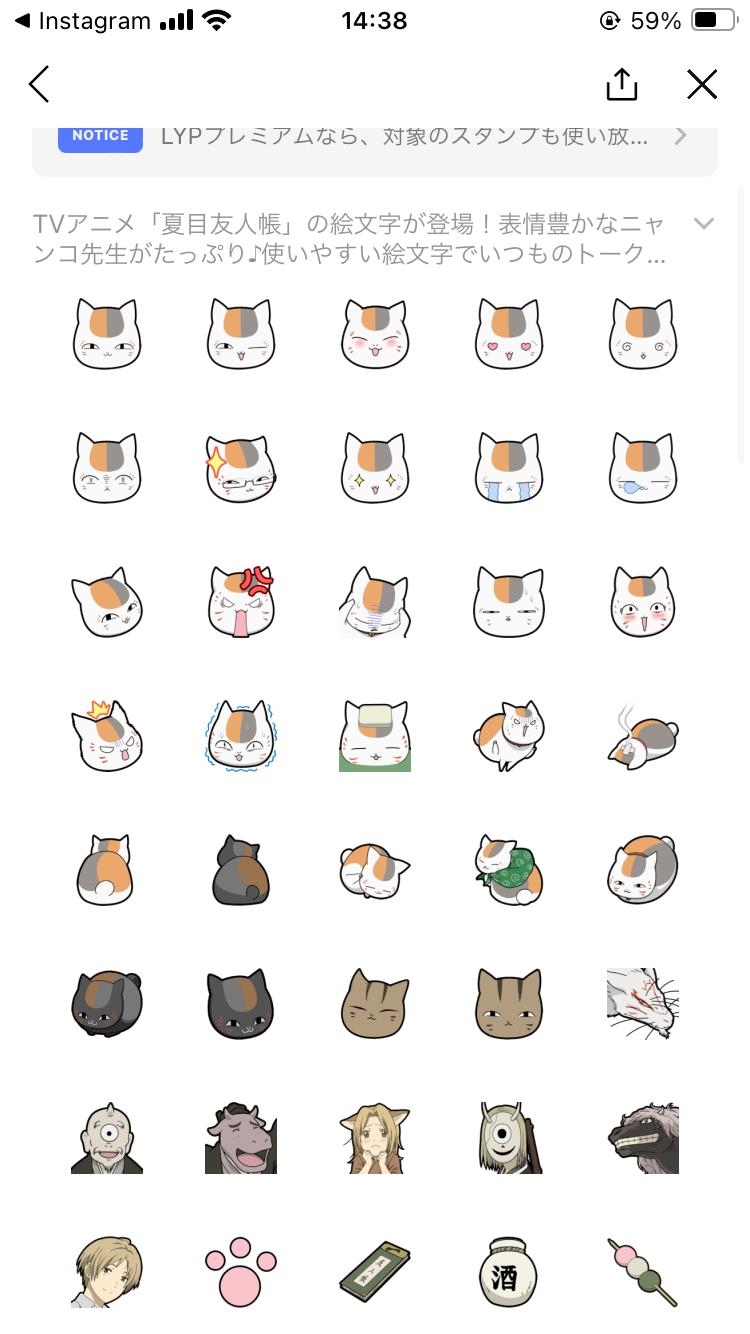The width and height of the screenshot is (750, 1334).
Task: Select the pink paw print emoji
Action: (240, 1272)
